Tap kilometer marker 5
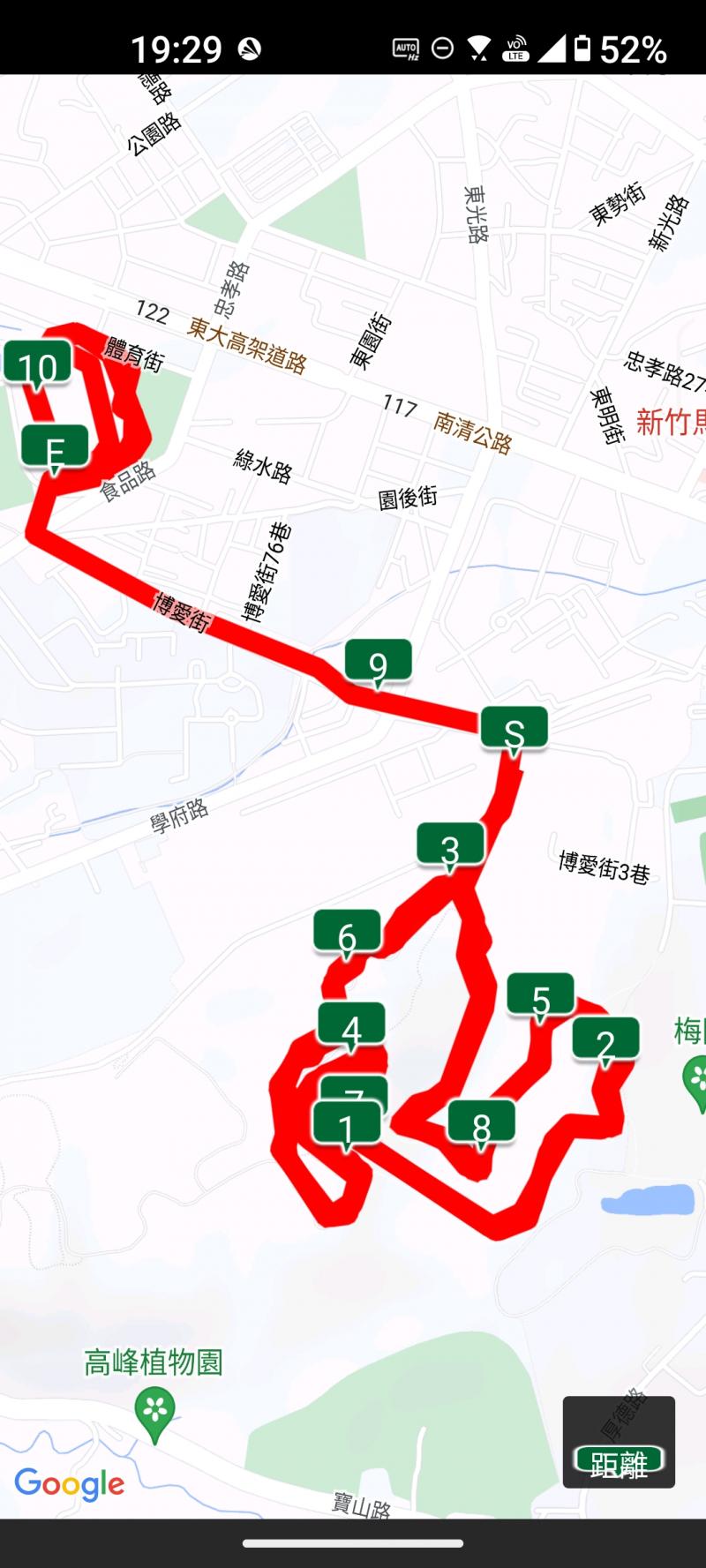The height and width of the screenshot is (1568, 706). click(x=540, y=995)
